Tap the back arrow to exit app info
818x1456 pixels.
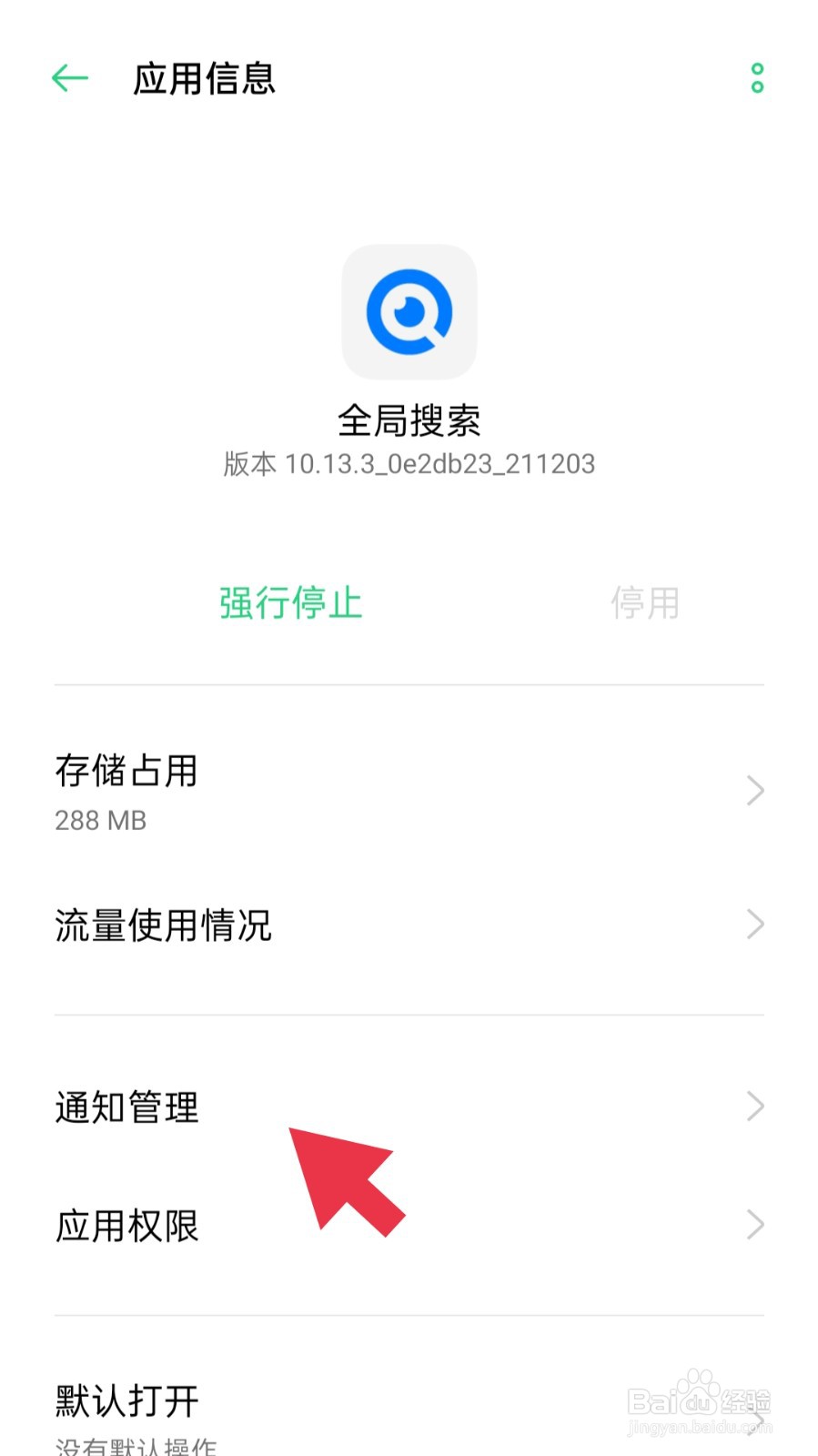pyautogui.click(x=69, y=78)
